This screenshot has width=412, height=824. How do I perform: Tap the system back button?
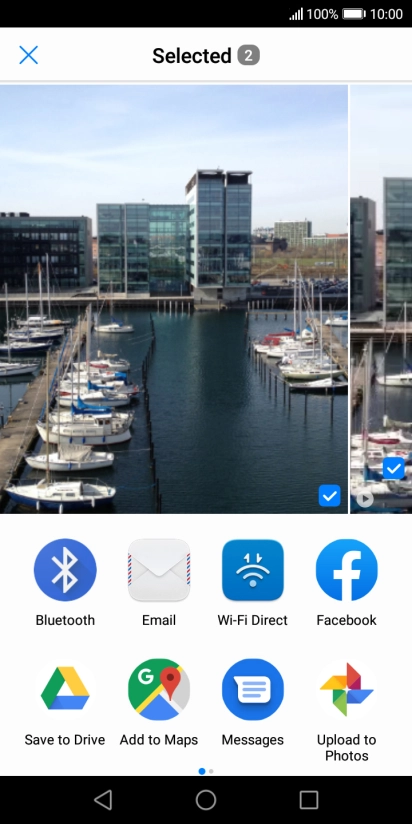[103, 800]
